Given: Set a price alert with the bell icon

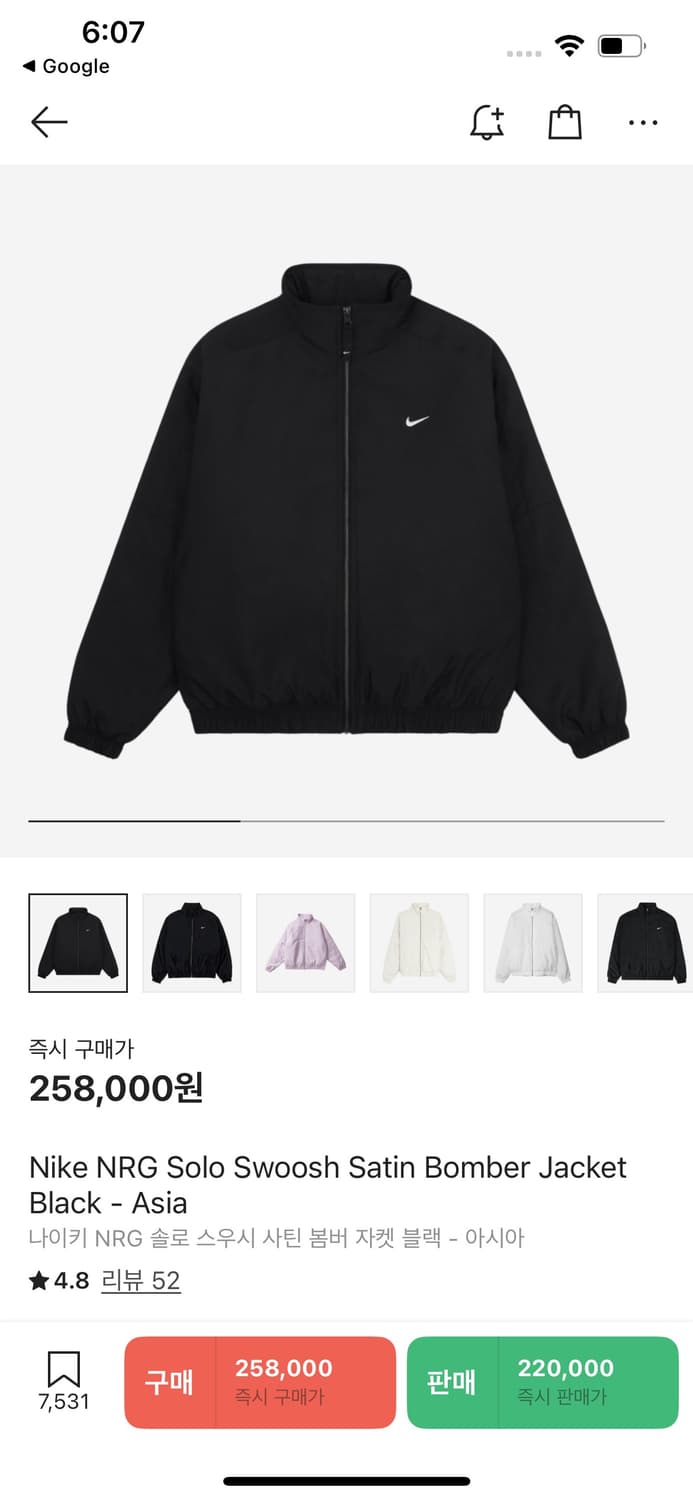Looking at the screenshot, I should click(x=487, y=123).
